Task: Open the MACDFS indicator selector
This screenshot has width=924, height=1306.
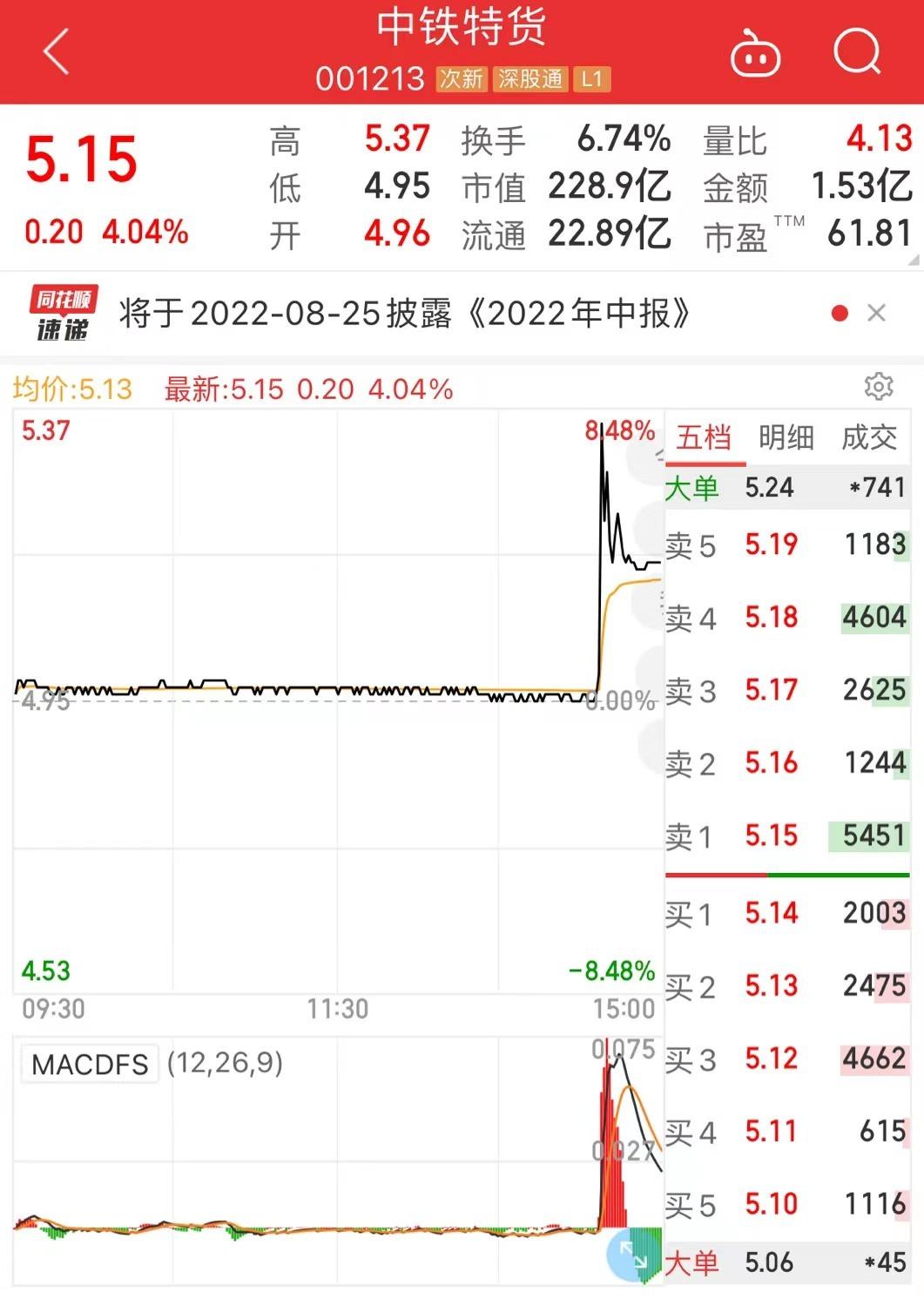Action: pyautogui.click(x=90, y=1063)
